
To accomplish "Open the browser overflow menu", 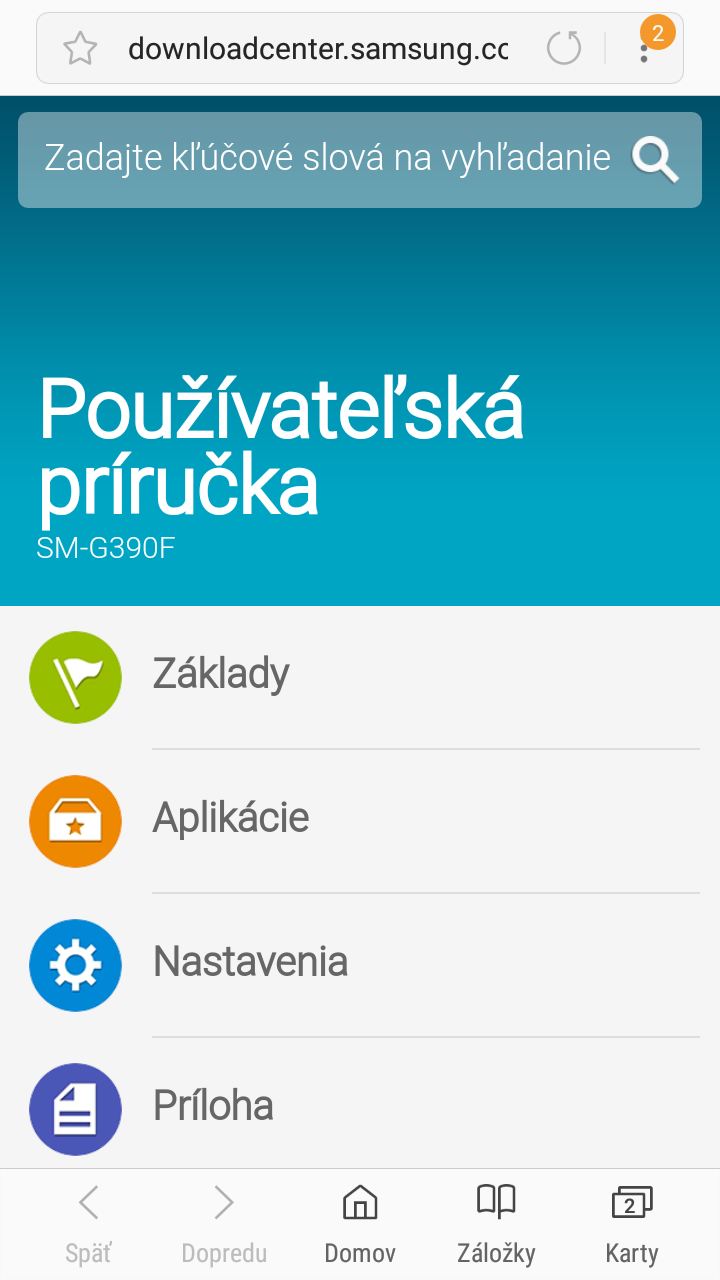I will (645, 48).
